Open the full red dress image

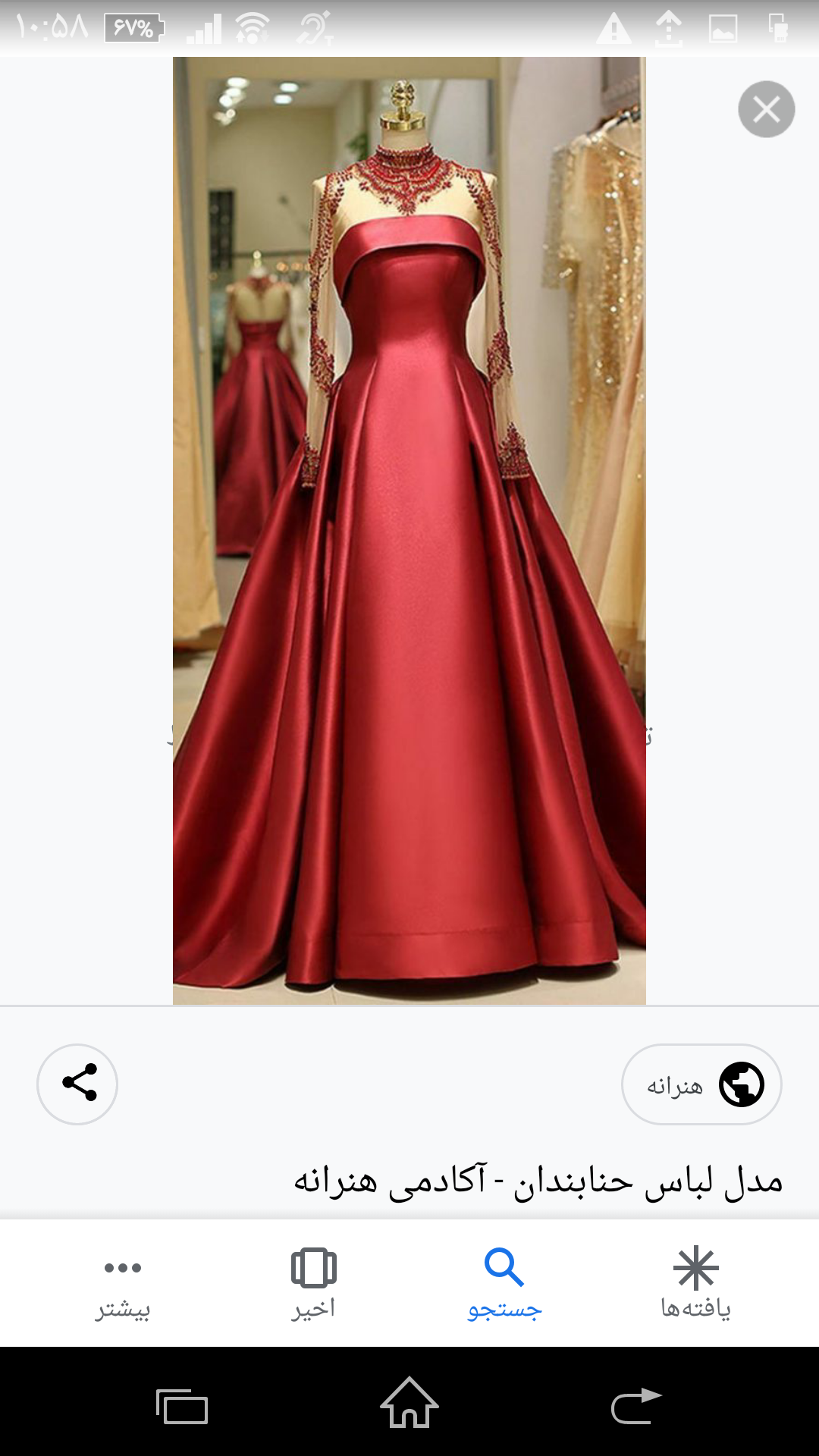tap(409, 531)
